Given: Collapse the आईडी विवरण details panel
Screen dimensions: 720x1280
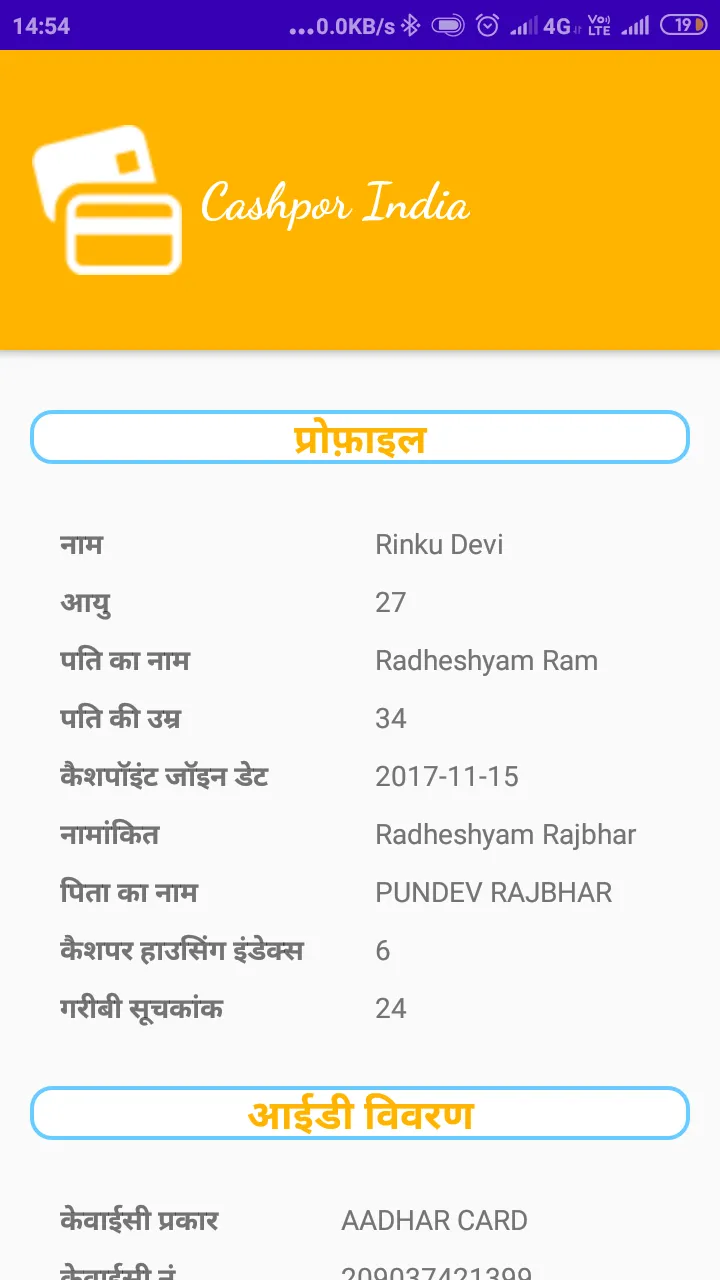Looking at the screenshot, I should [360, 1113].
